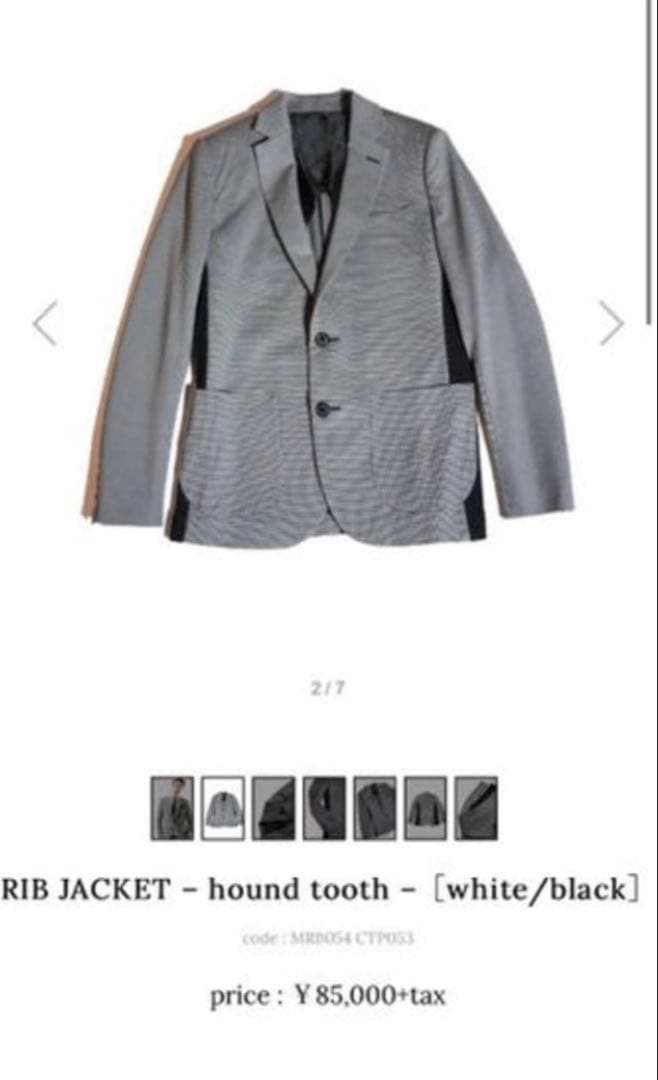Go to the previous jacket photo
Screen dimensions: 658x1080
(45, 323)
